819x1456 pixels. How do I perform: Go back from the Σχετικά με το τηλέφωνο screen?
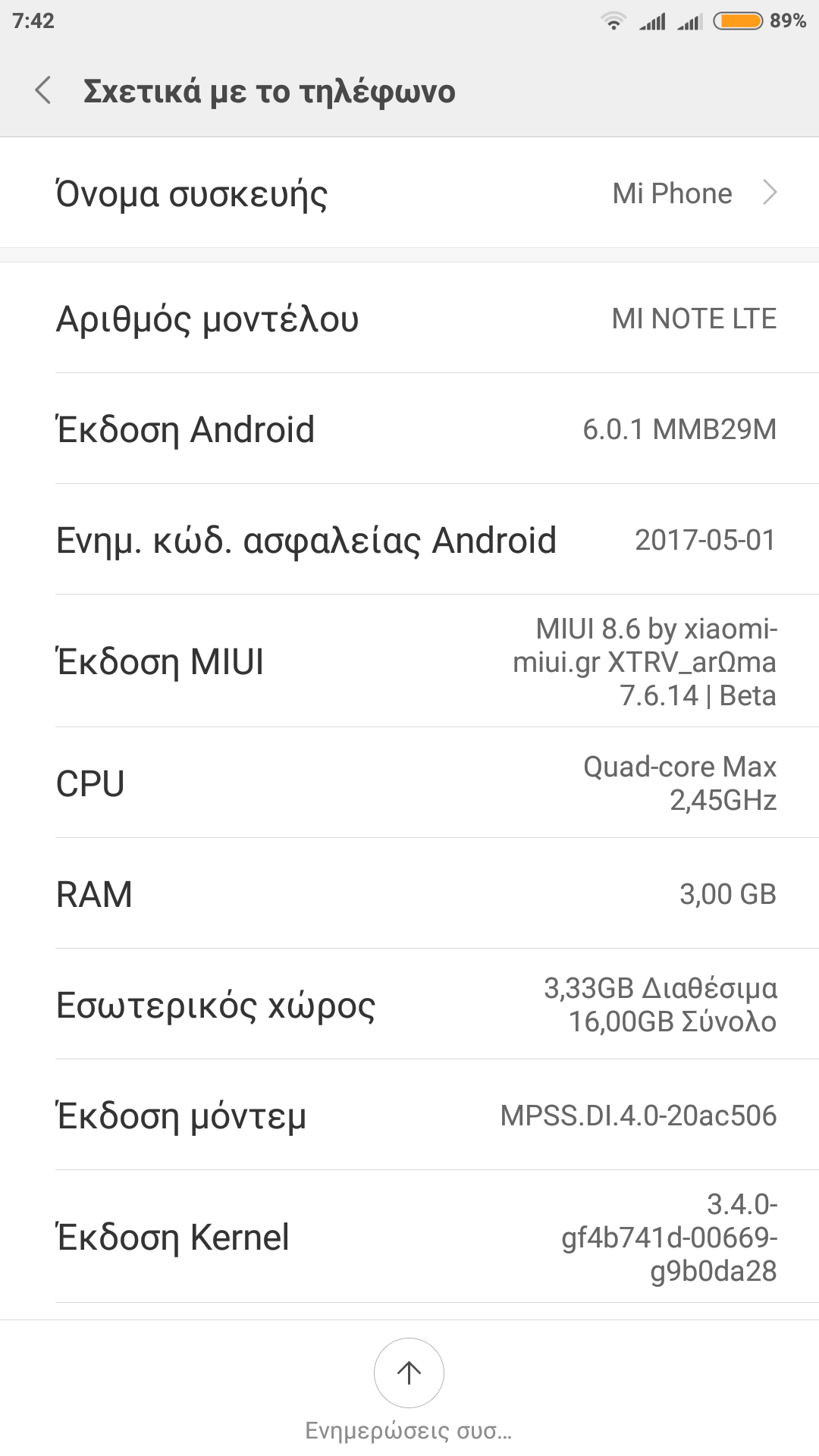tap(44, 91)
